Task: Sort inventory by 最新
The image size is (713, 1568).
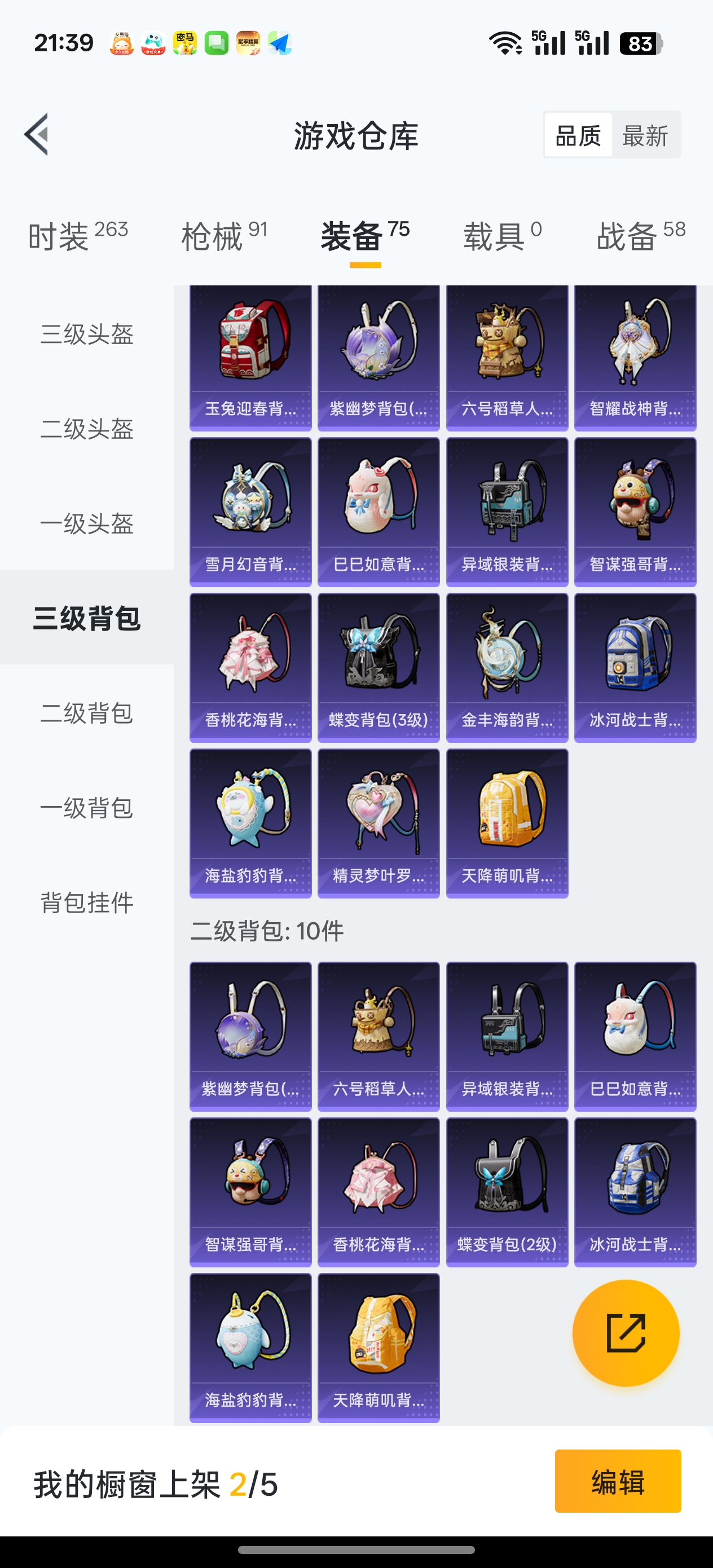Action: click(x=645, y=135)
